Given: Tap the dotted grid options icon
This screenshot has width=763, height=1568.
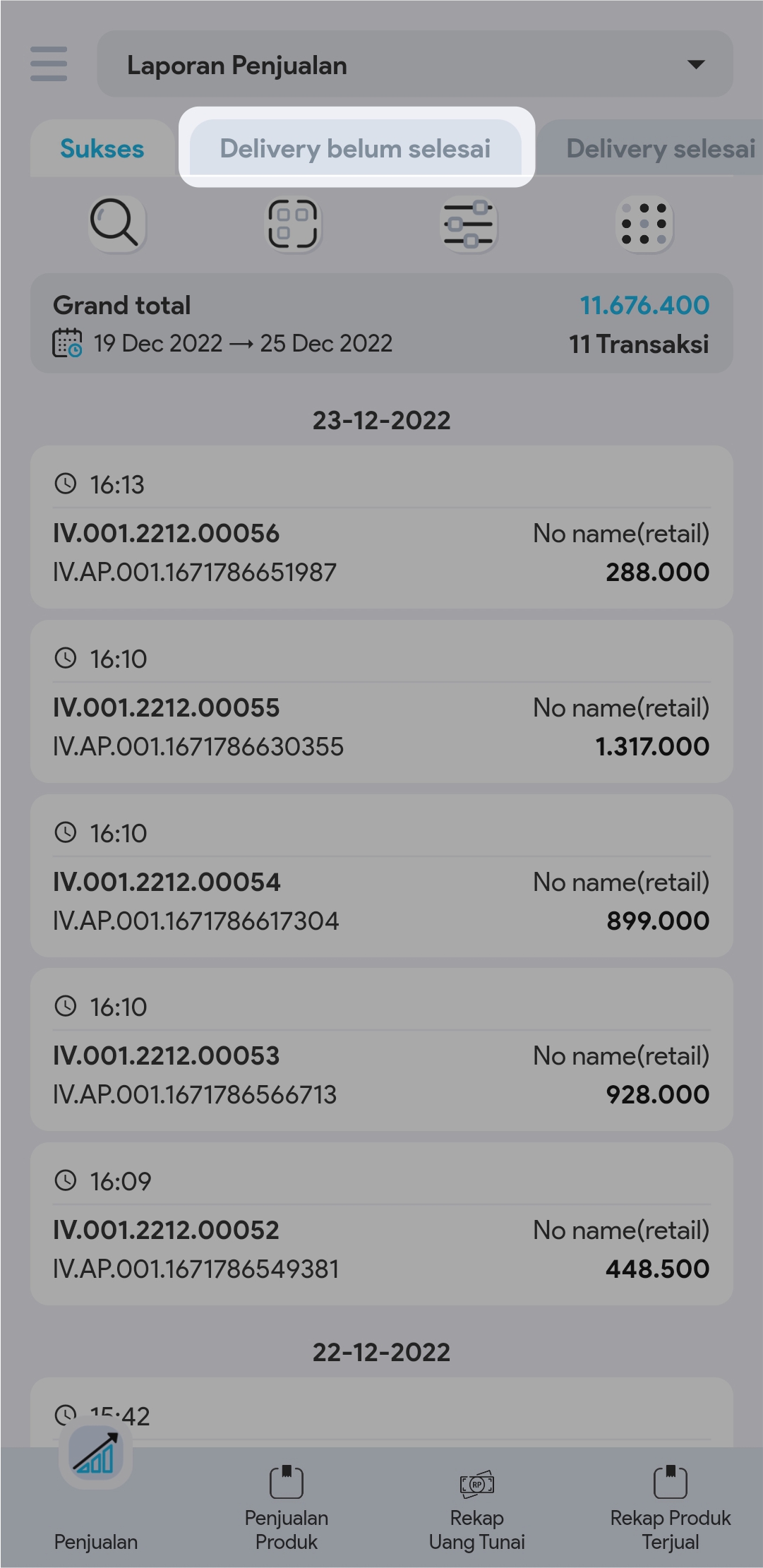Looking at the screenshot, I should click(x=644, y=224).
